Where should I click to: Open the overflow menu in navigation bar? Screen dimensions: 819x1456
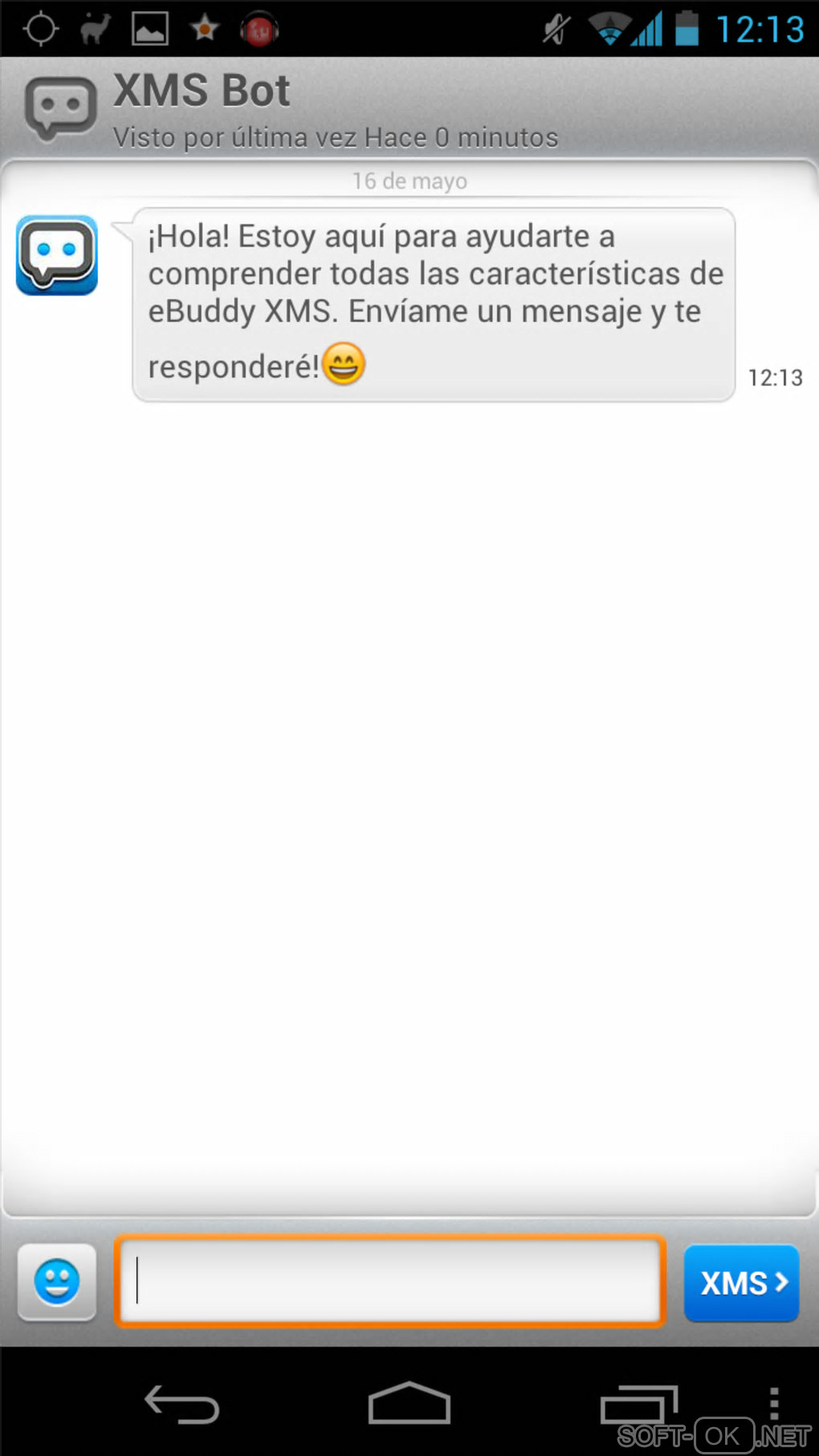[x=773, y=1403]
